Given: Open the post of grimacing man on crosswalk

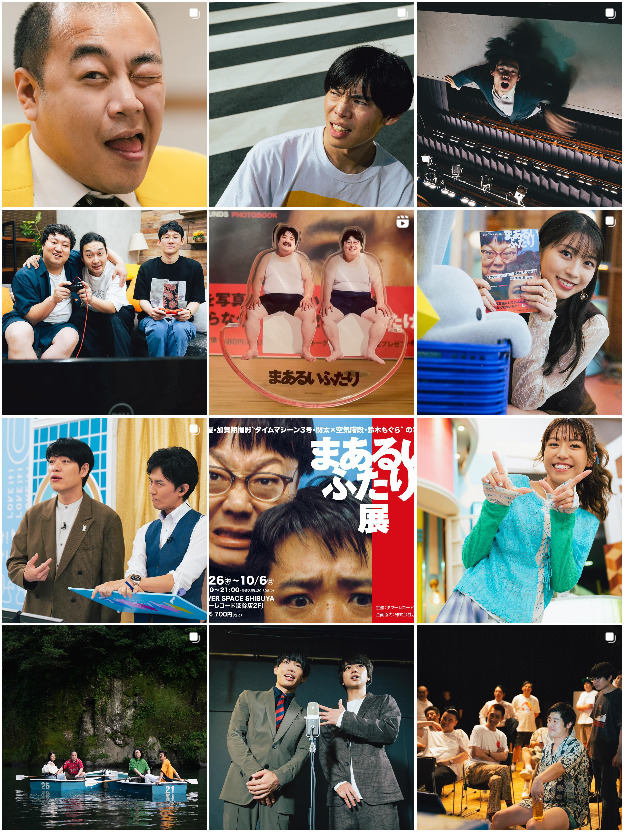Looking at the screenshot, I should pos(311,104).
